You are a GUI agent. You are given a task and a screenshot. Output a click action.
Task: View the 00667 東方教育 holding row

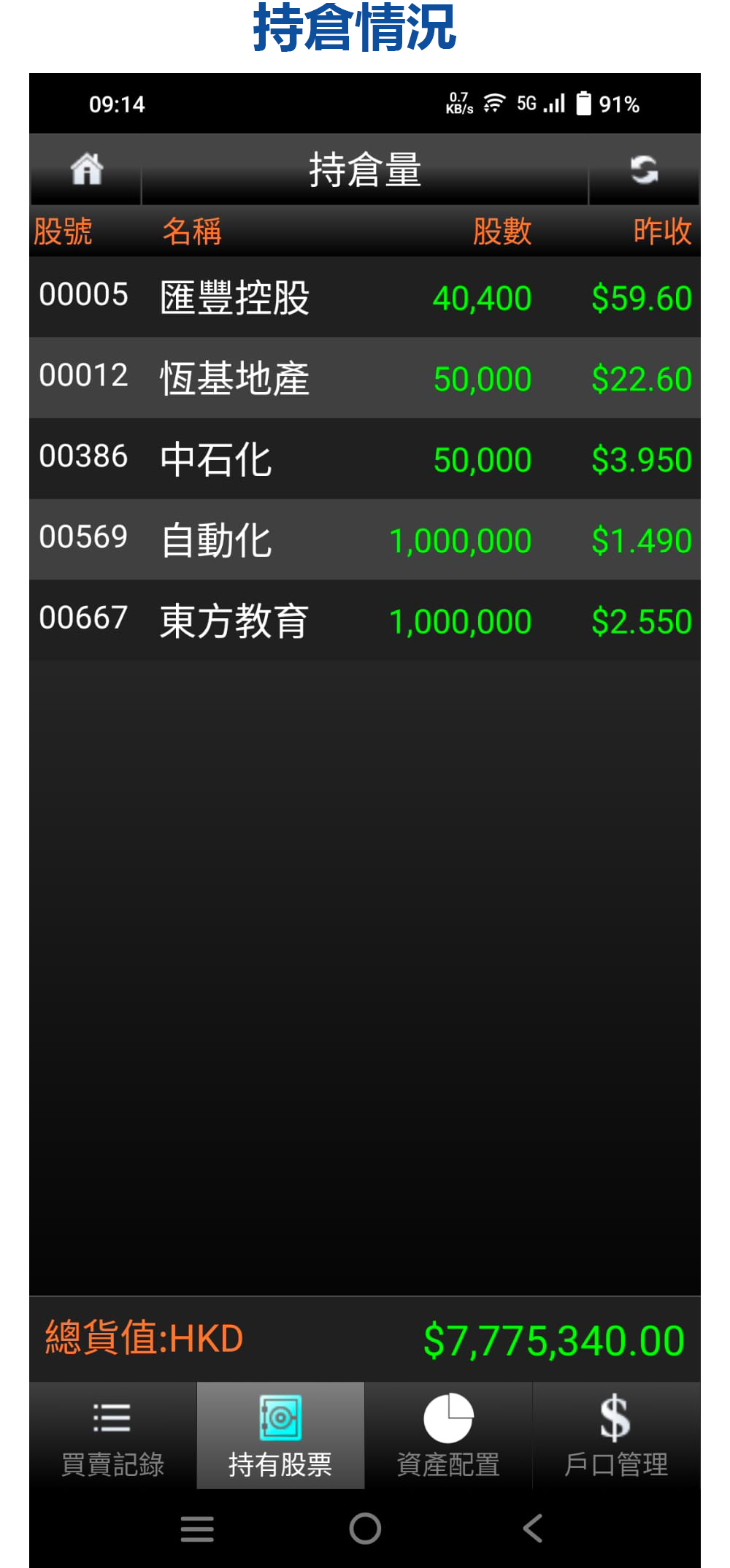tap(365, 621)
